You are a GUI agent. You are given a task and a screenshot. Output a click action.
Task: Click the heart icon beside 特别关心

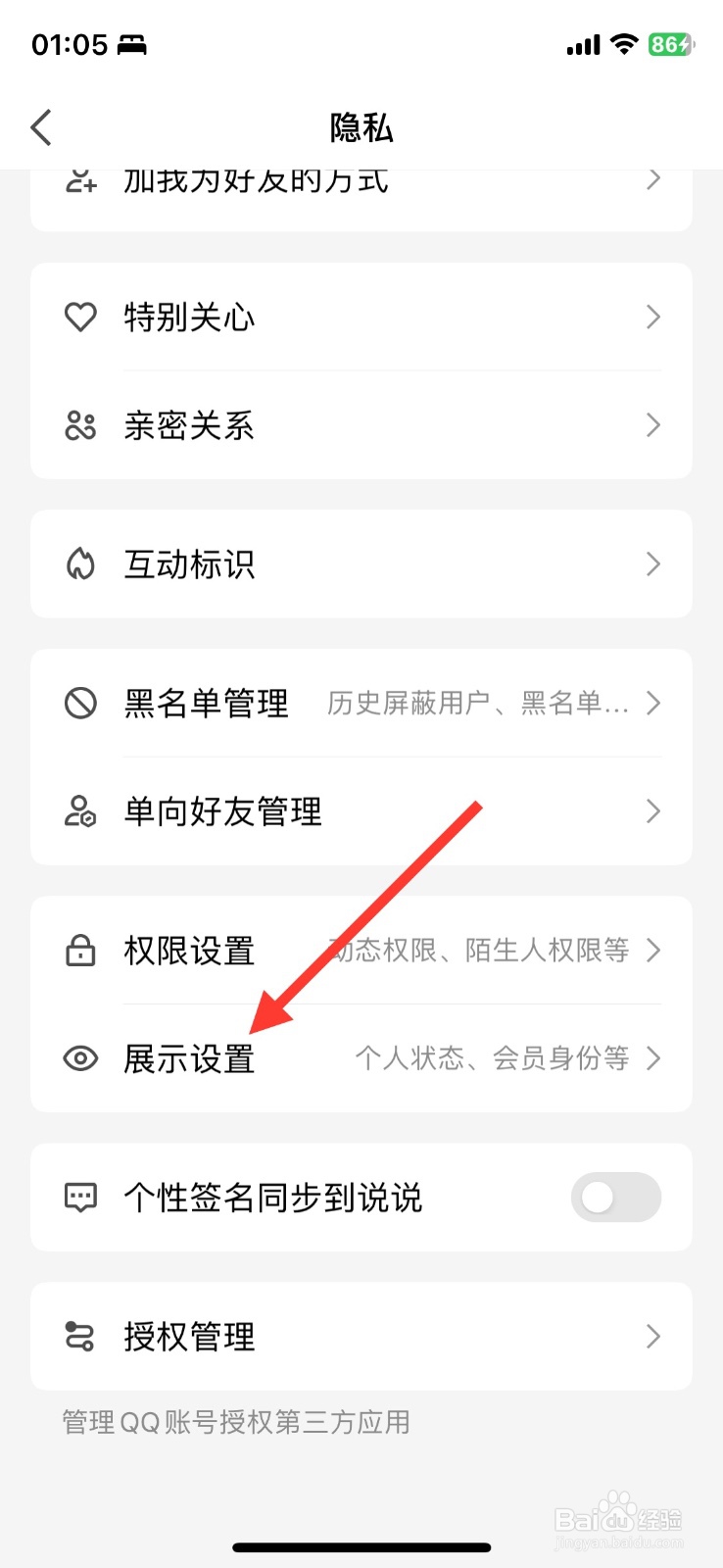(x=79, y=317)
